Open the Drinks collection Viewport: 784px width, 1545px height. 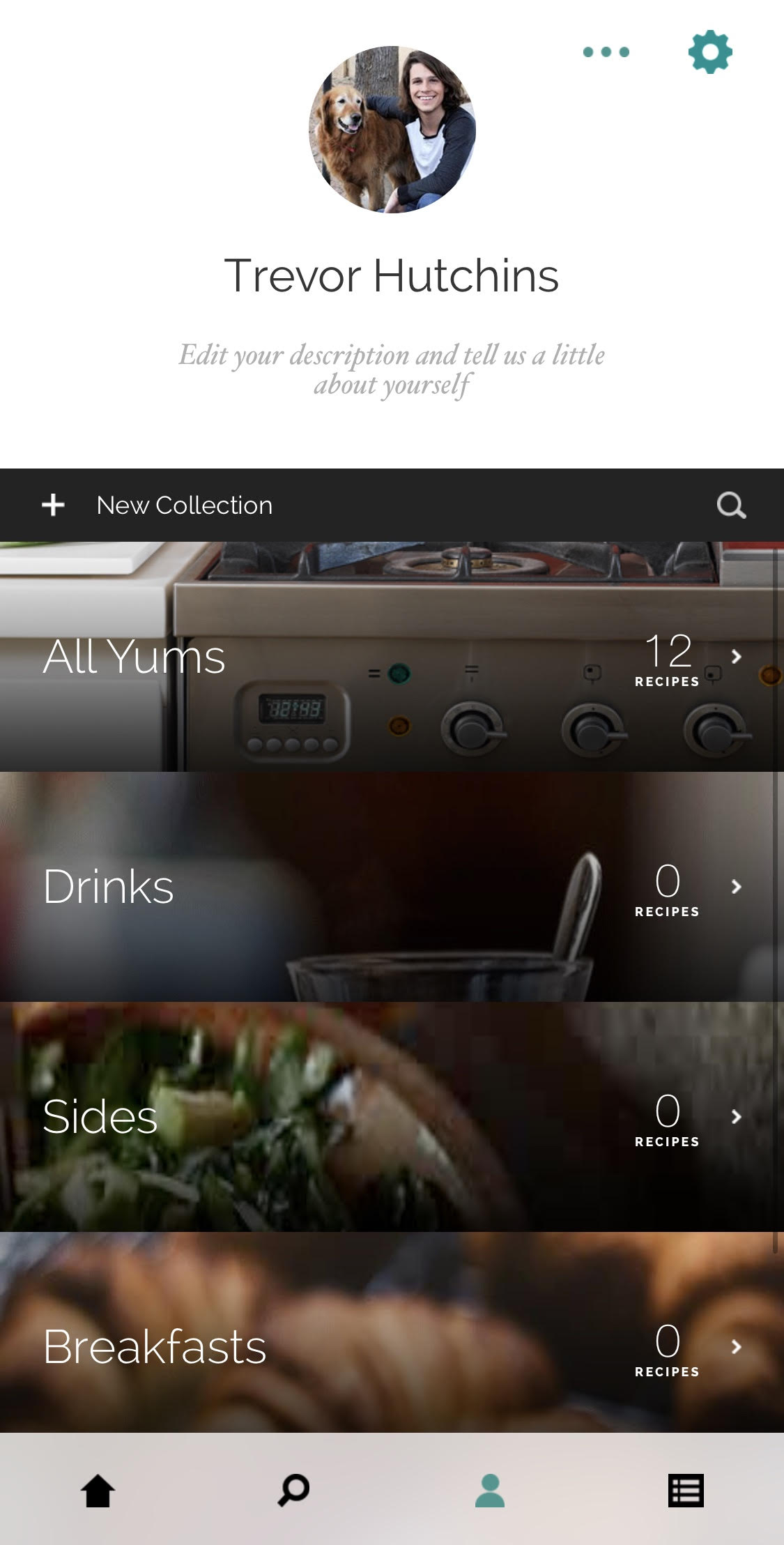(x=392, y=887)
